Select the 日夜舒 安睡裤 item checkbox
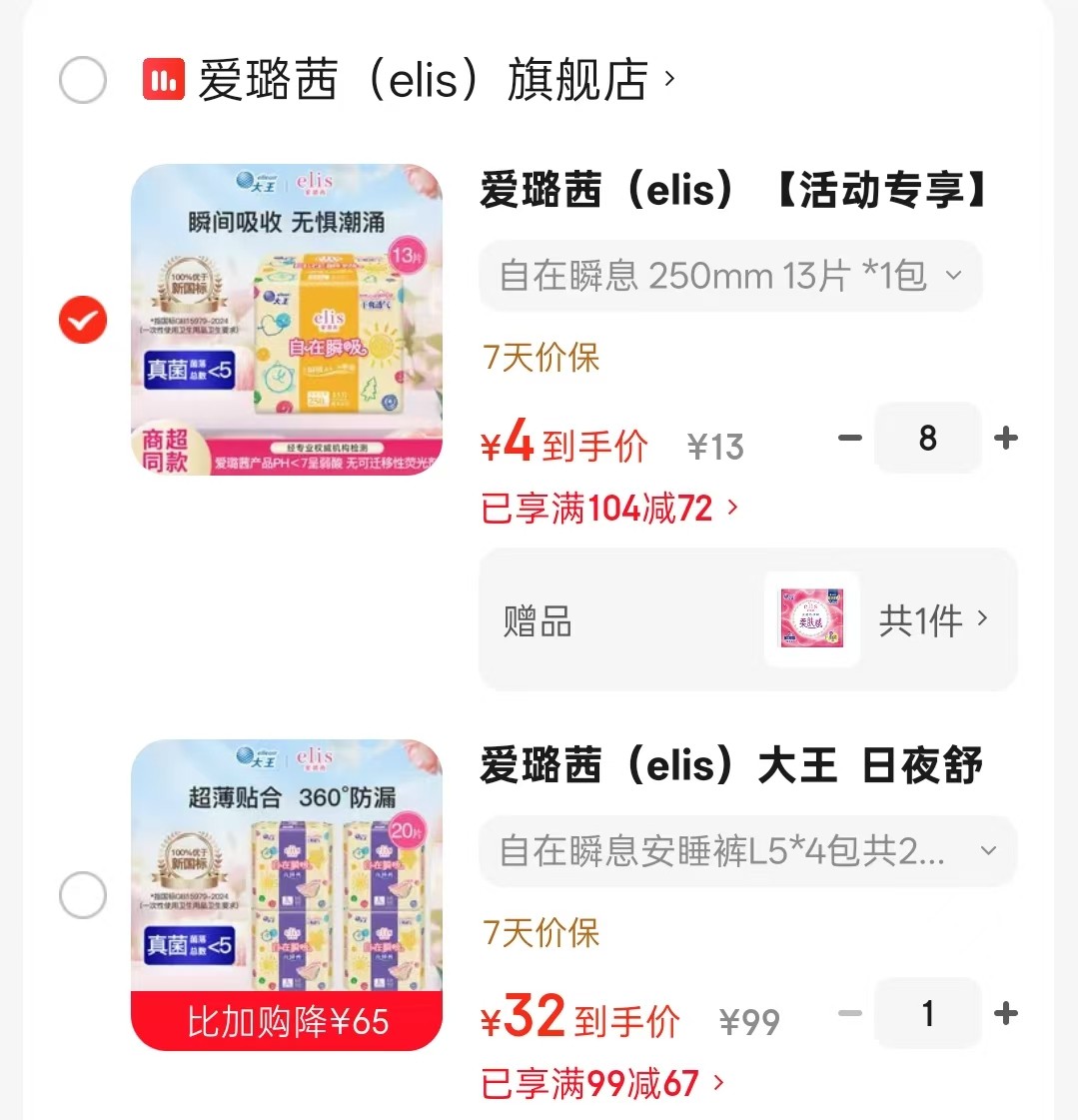The image size is (1078, 1120). point(83,895)
